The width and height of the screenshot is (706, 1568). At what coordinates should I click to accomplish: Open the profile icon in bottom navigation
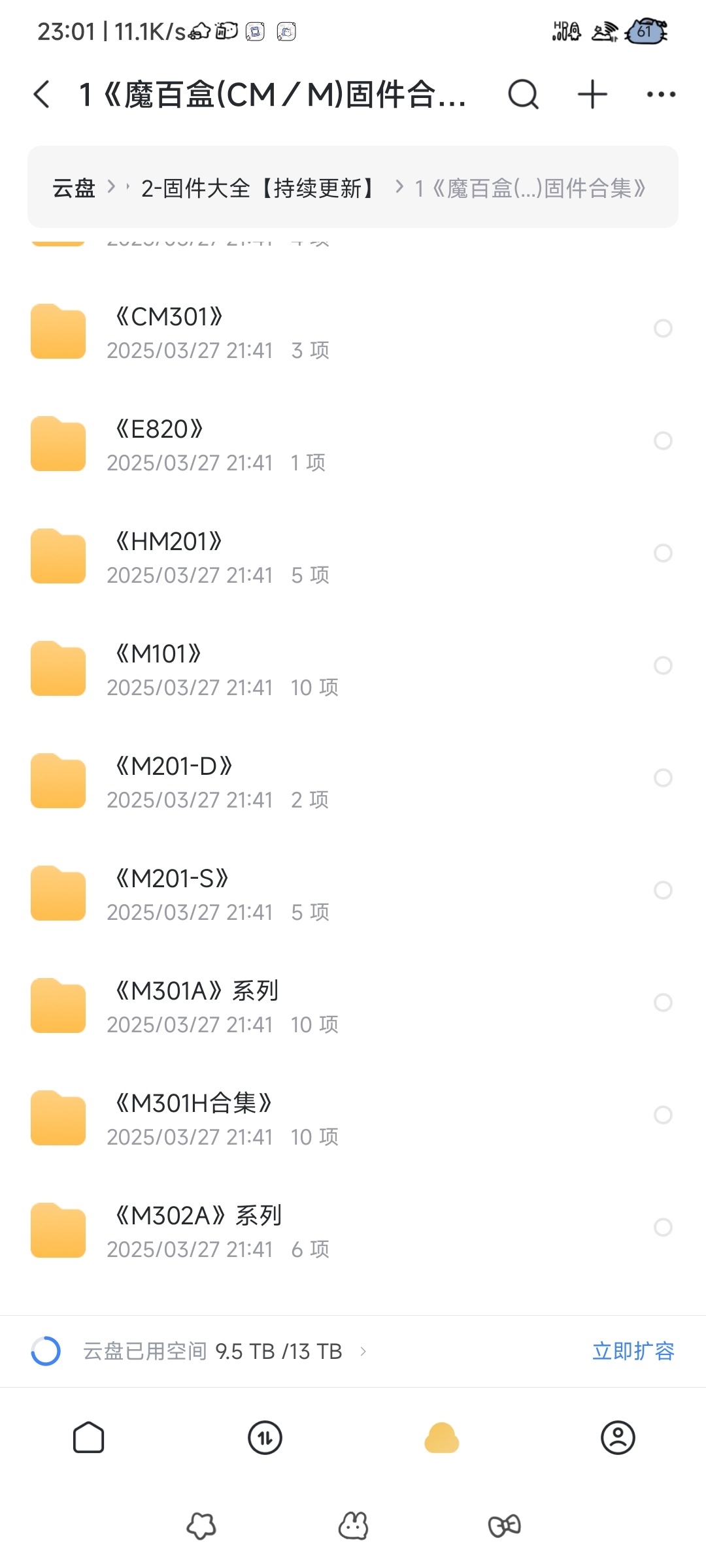(617, 1437)
